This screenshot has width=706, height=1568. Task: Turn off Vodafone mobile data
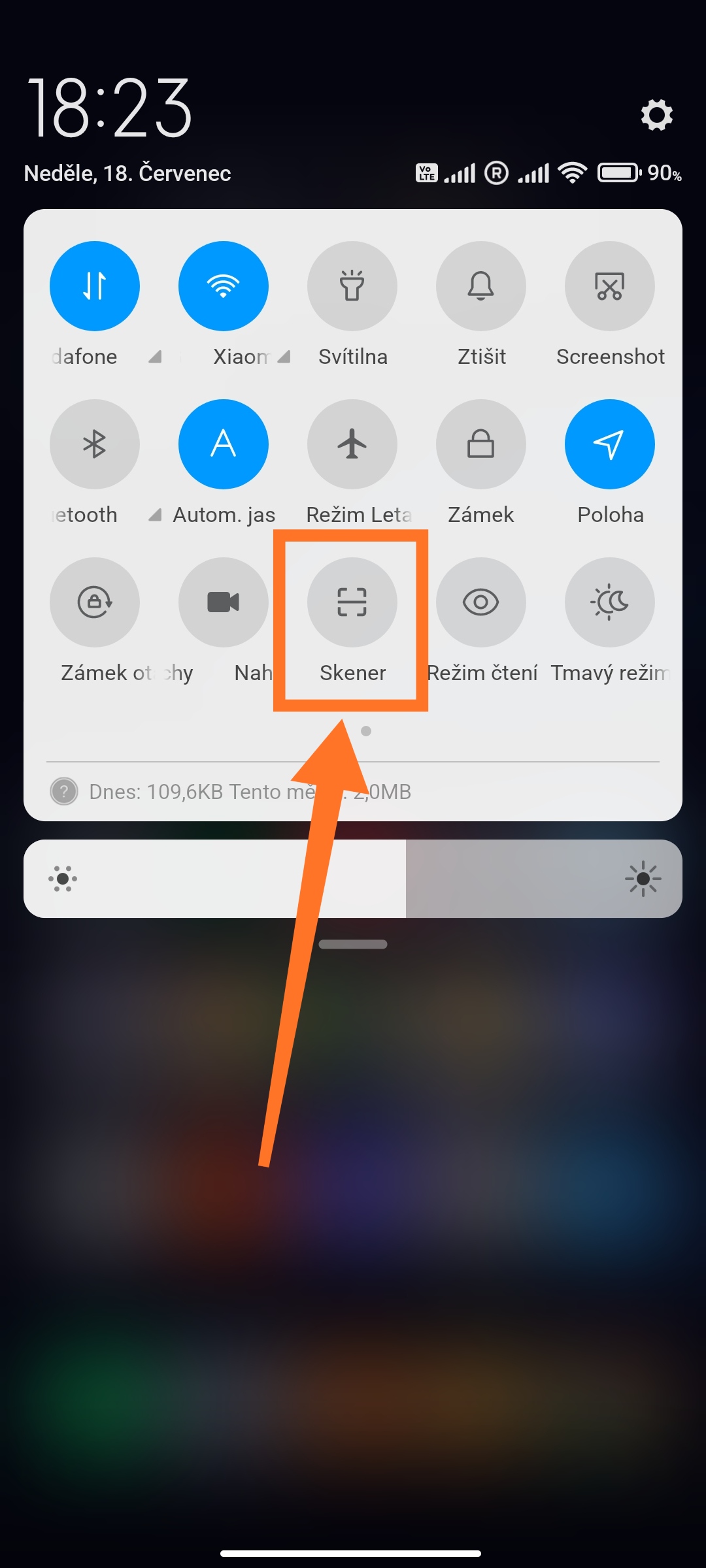coord(95,286)
